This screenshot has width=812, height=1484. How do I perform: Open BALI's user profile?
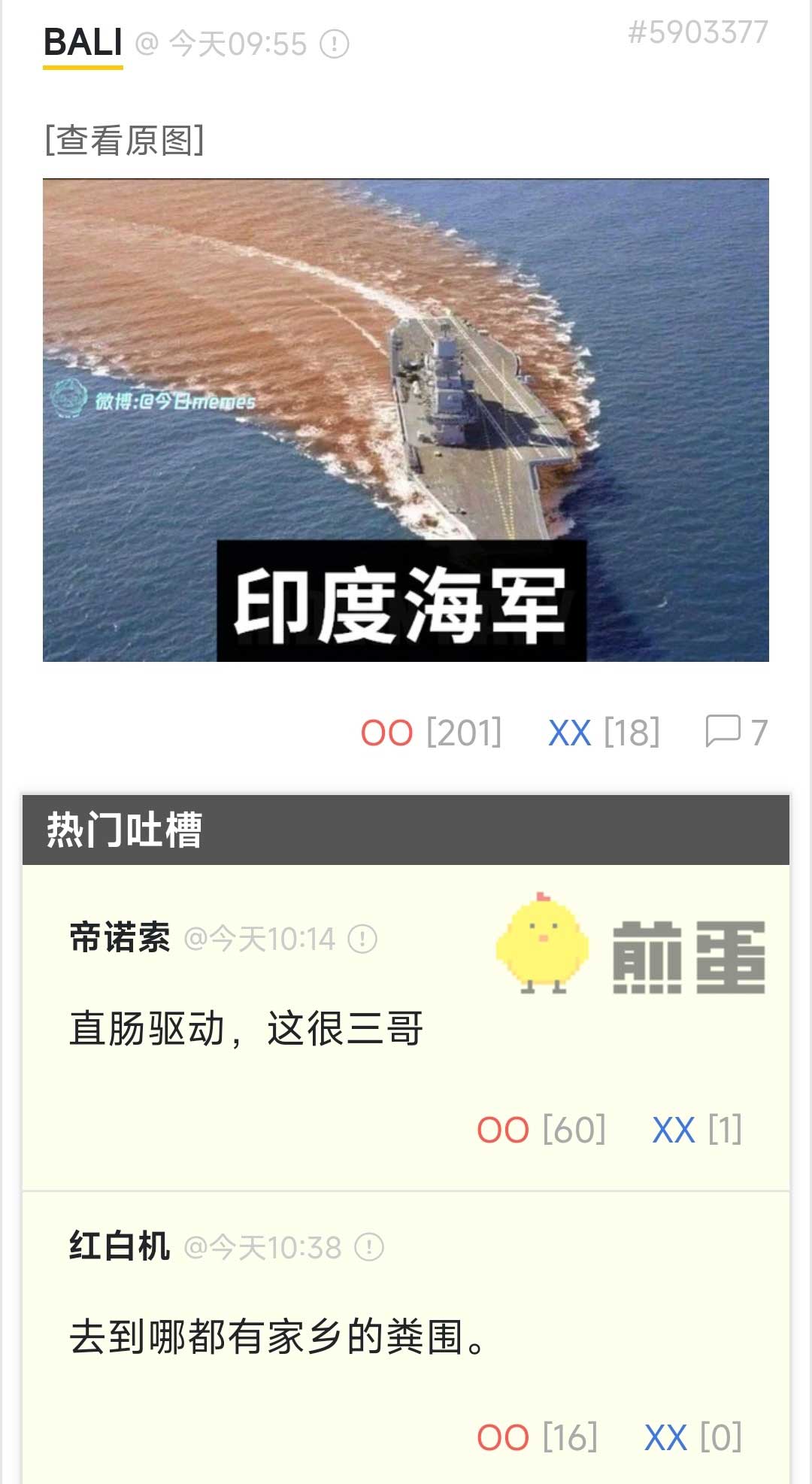click(x=83, y=42)
